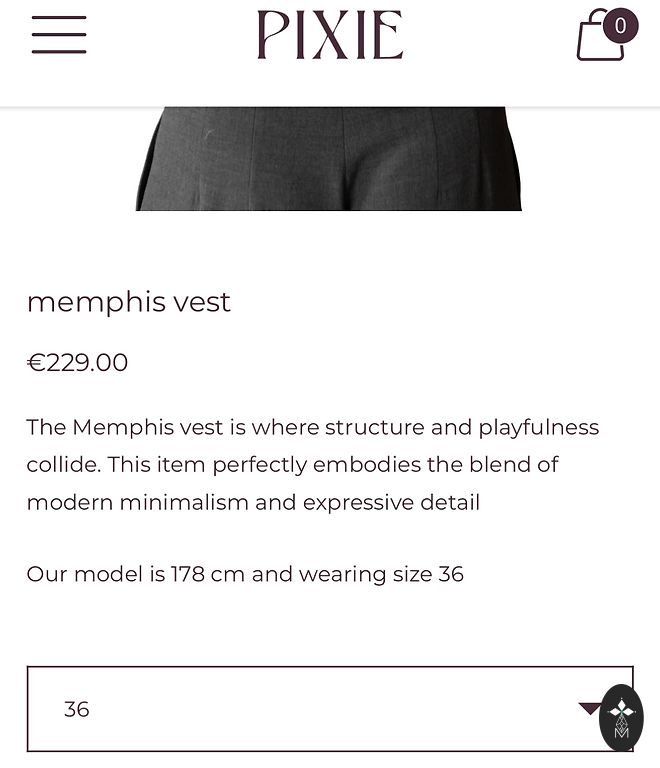Open the hamburger navigation menu
Viewport: 660px width, 768px height.
coord(59,35)
